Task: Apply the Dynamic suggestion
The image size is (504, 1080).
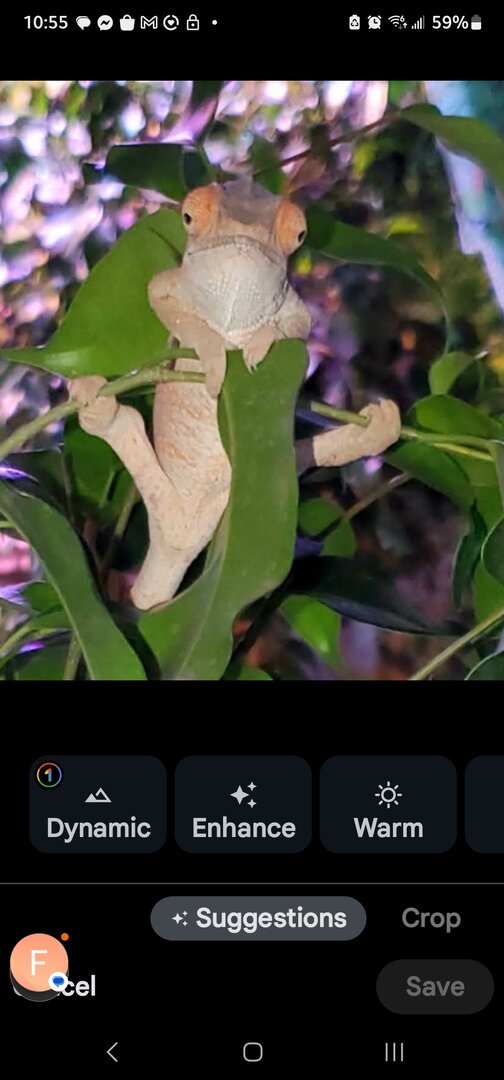Action: pyautogui.click(x=98, y=804)
